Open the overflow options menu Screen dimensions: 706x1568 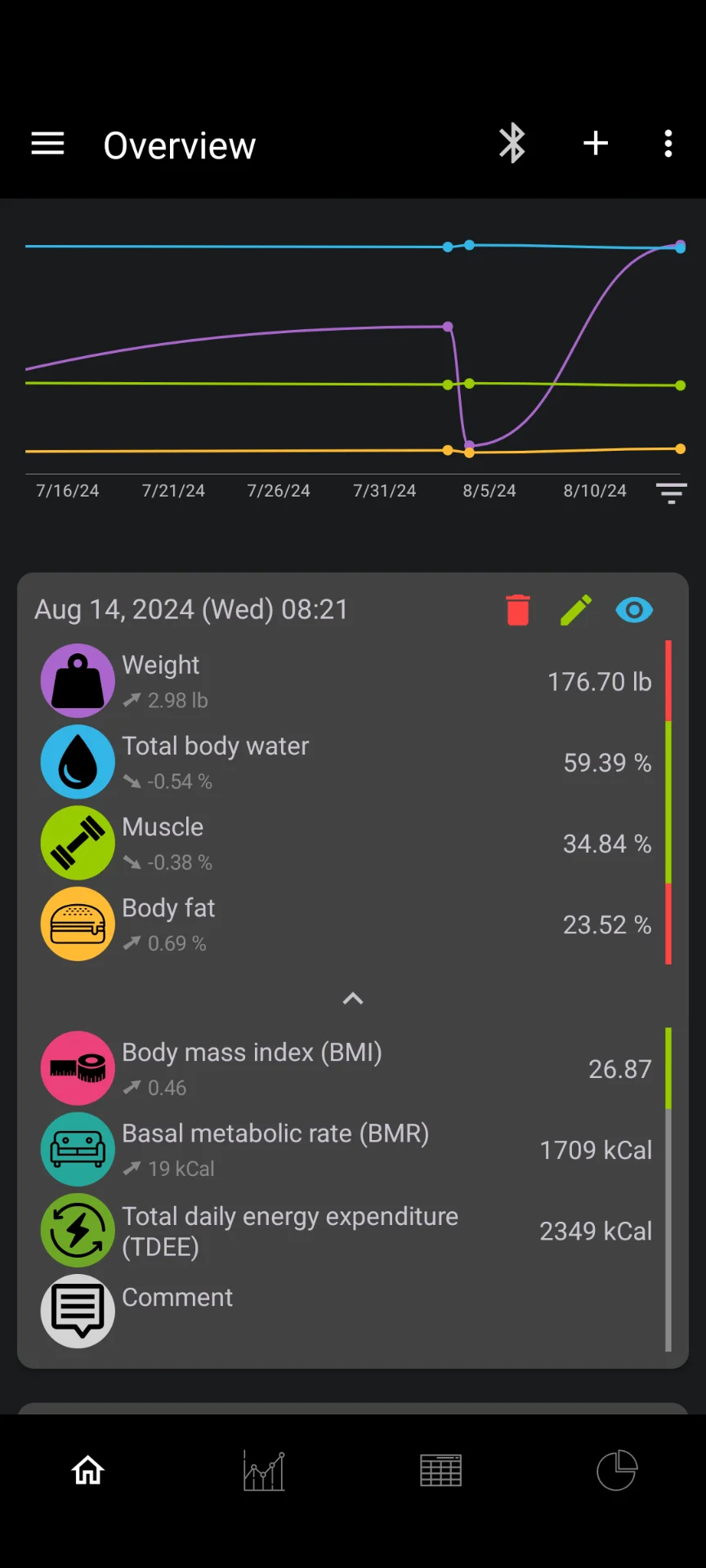pyautogui.click(x=668, y=144)
